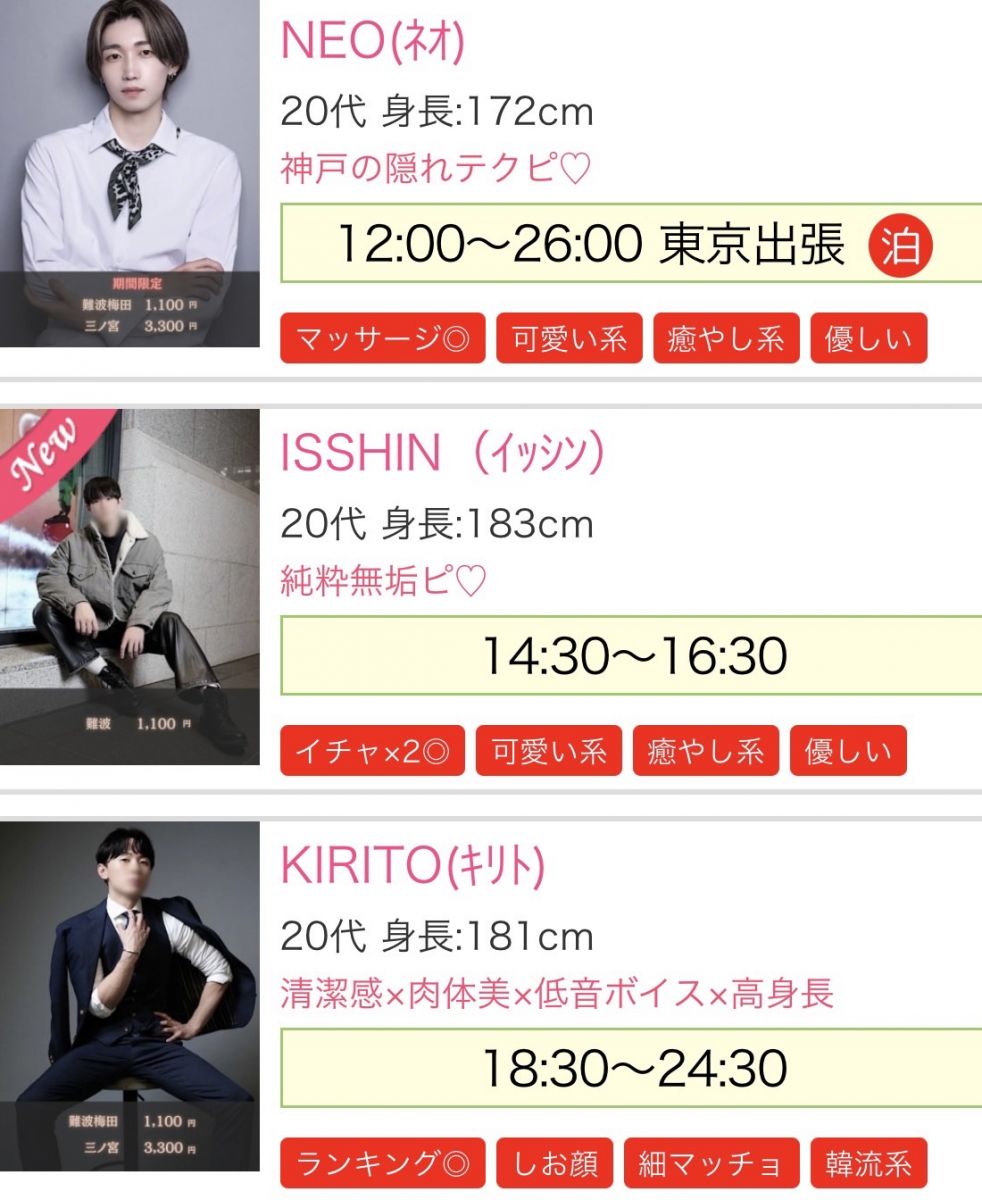The image size is (982, 1200).
Task: Tap the 細マッチョ tag
Action: [711, 1163]
